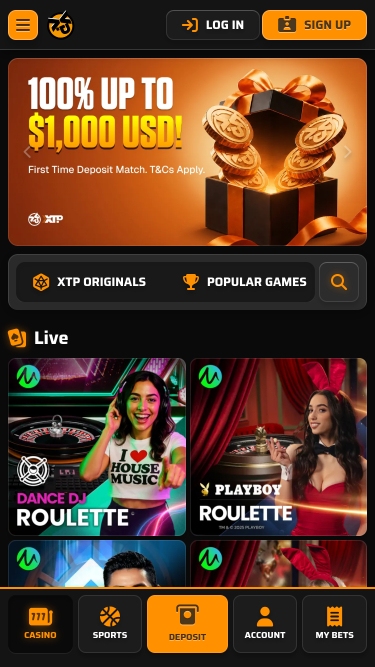The height and width of the screenshot is (667, 375).
Task: Tap the site logo to go home
Action: 60,25
